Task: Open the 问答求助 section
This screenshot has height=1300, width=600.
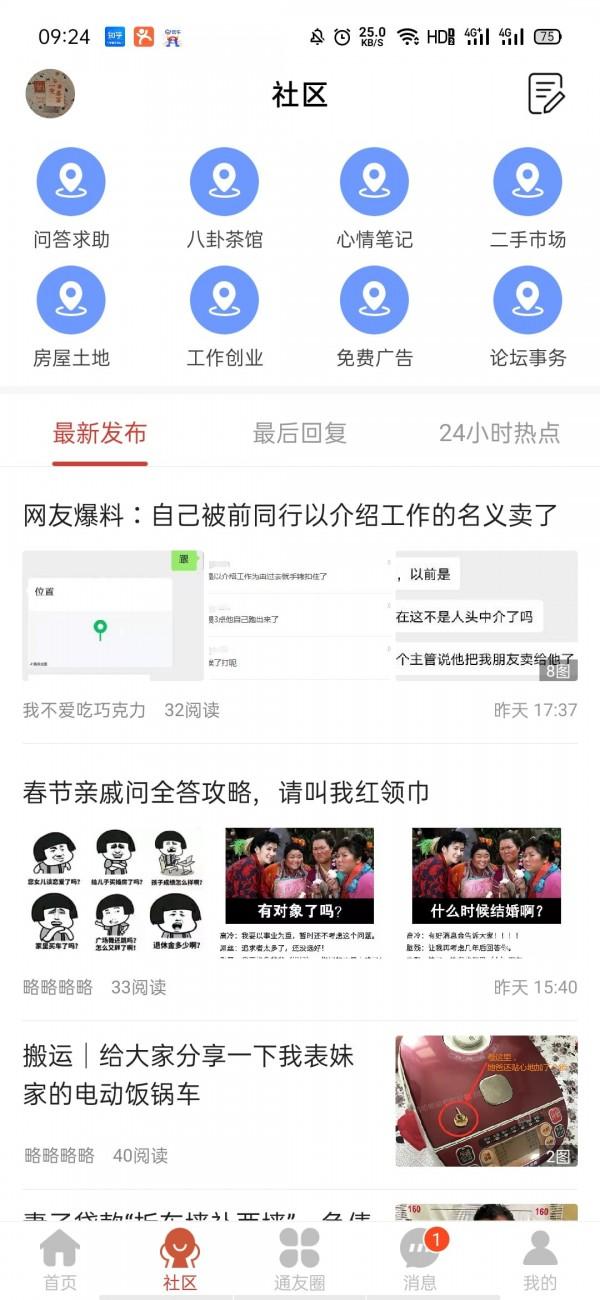Action: pyautogui.click(x=71, y=199)
